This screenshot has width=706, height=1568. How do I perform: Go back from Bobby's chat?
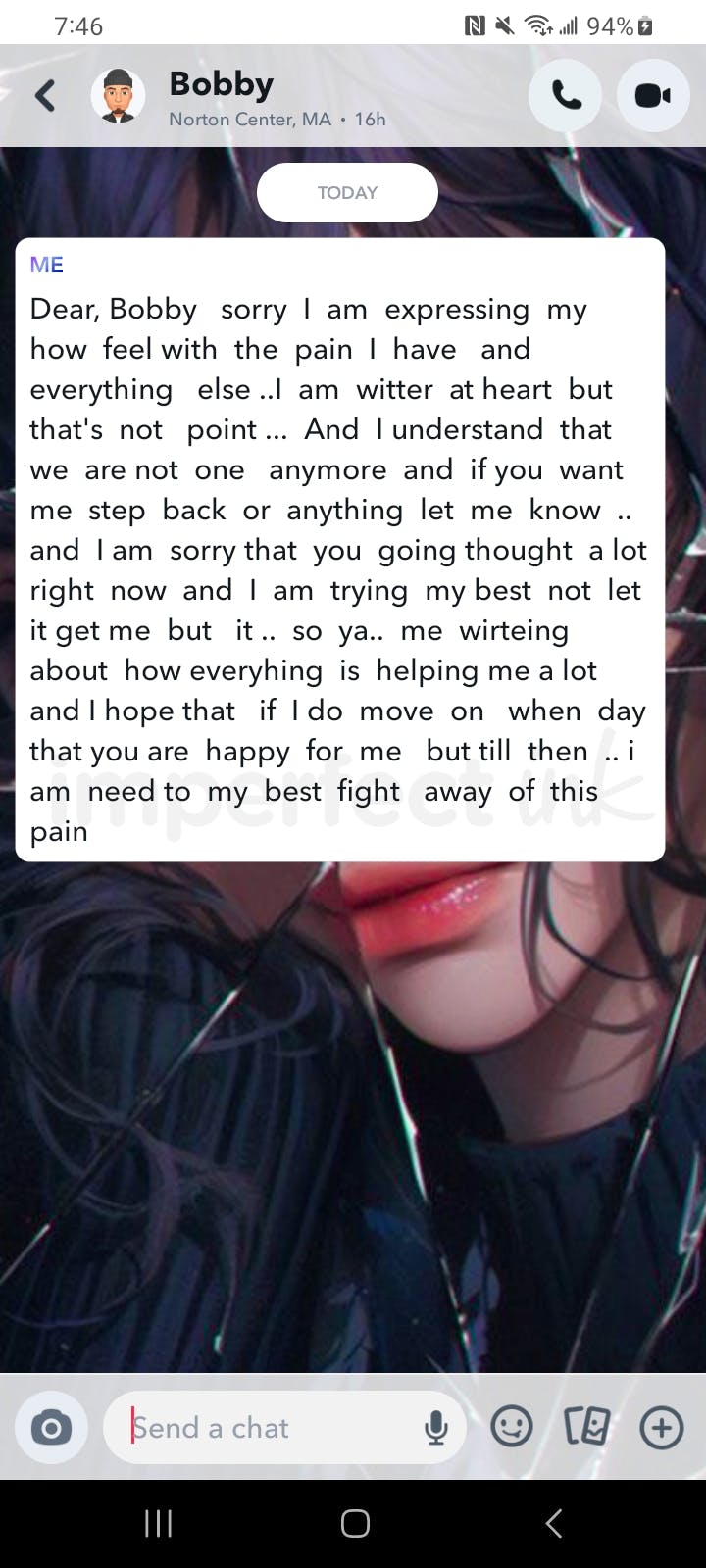(x=45, y=96)
